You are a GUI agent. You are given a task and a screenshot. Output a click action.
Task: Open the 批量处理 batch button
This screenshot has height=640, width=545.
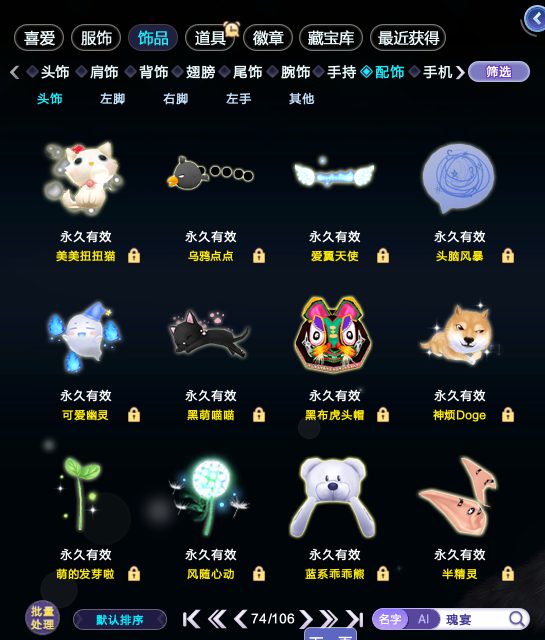click(42, 618)
